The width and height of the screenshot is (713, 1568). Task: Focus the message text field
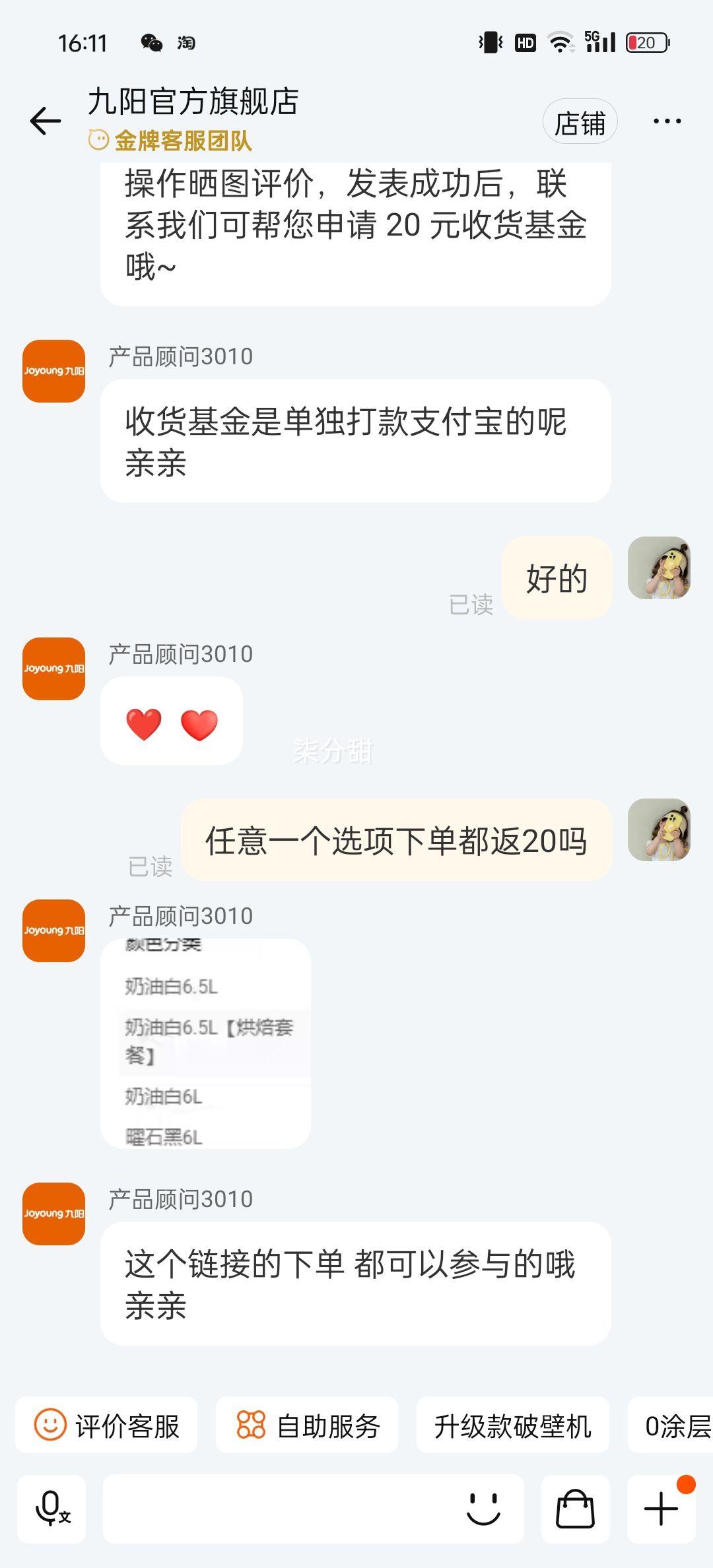277,1510
